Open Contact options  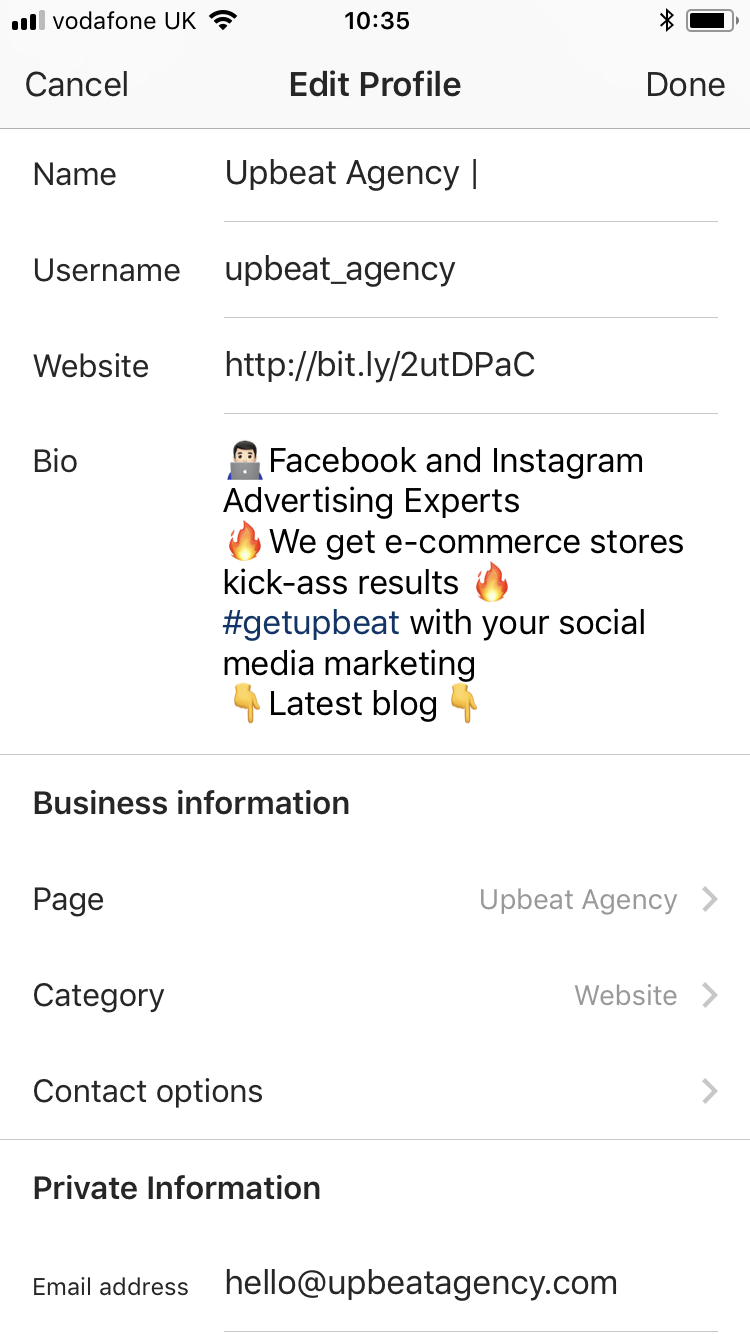point(375,1091)
